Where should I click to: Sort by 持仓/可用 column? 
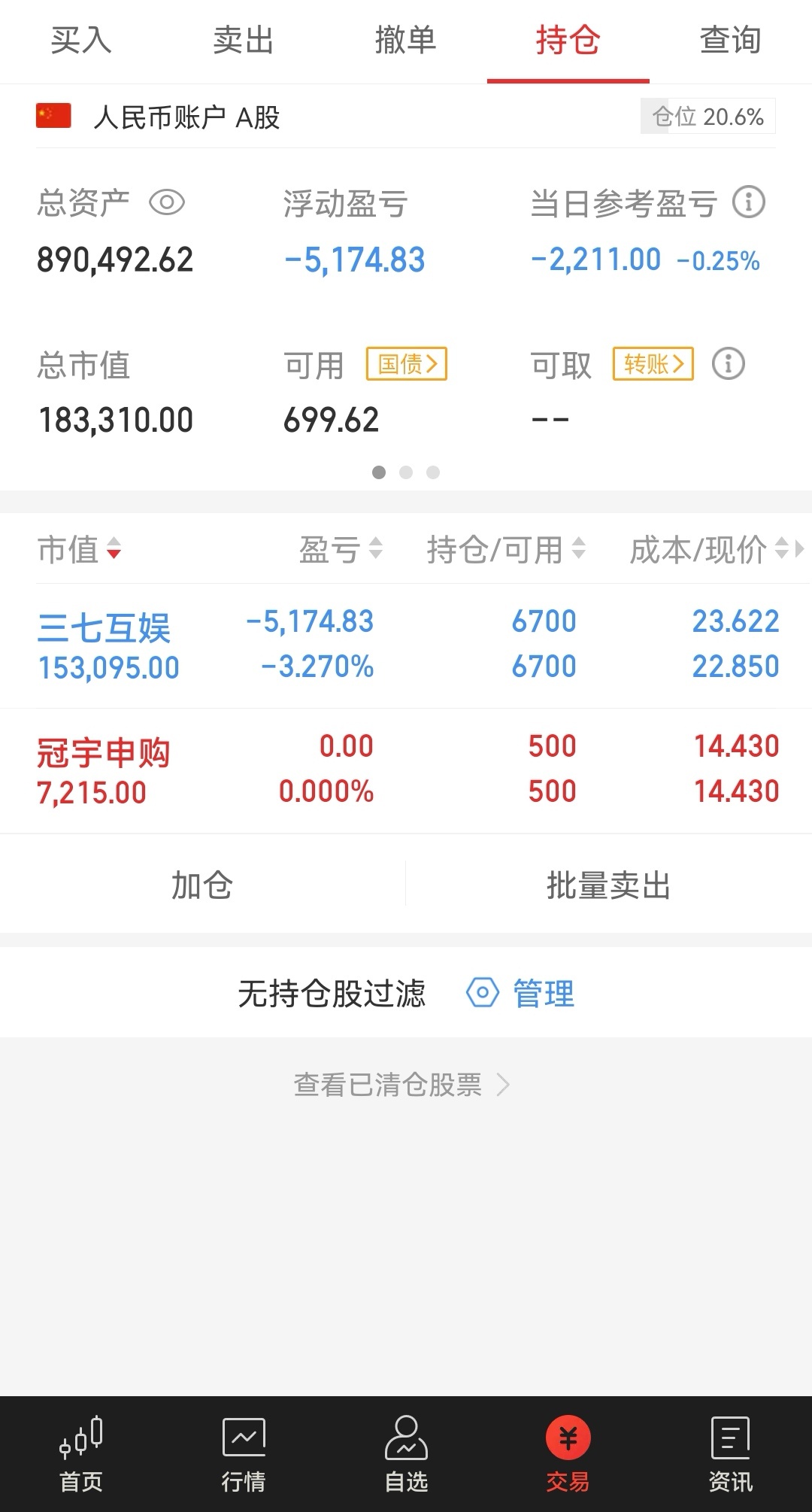(x=506, y=550)
